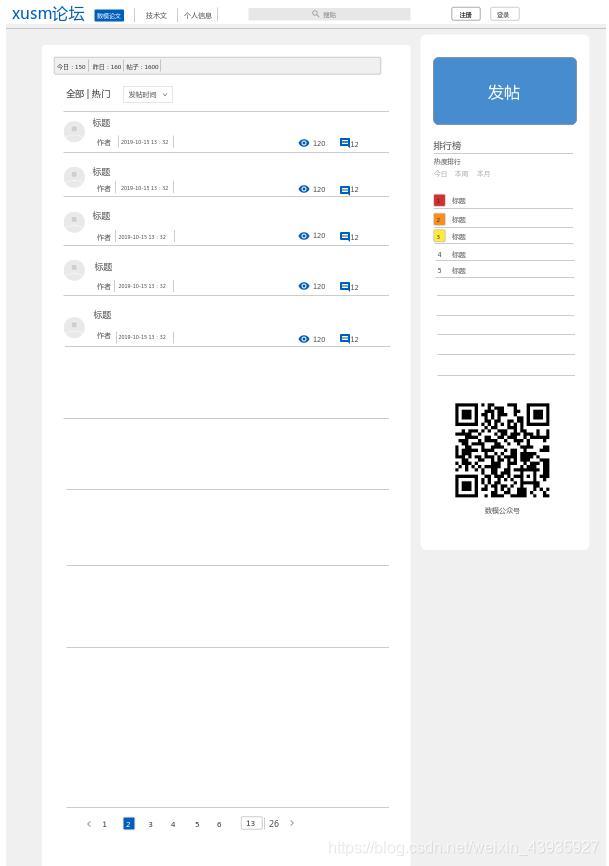Image resolution: width=609 pixels, height=866 pixels.
Task: Switch to the 全部 filter
Action: pyautogui.click(x=75, y=94)
